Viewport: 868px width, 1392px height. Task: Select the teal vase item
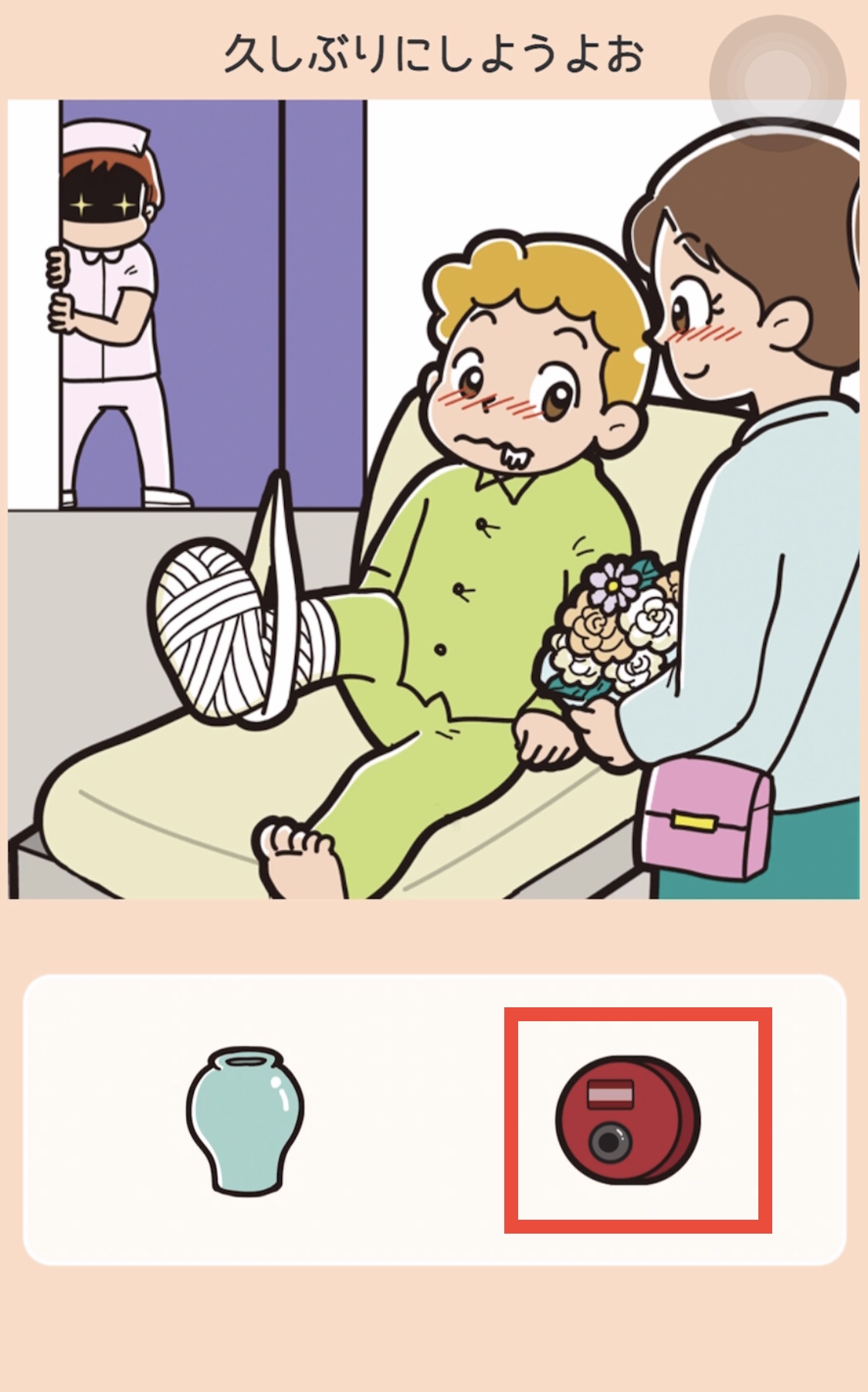tap(245, 1120)
